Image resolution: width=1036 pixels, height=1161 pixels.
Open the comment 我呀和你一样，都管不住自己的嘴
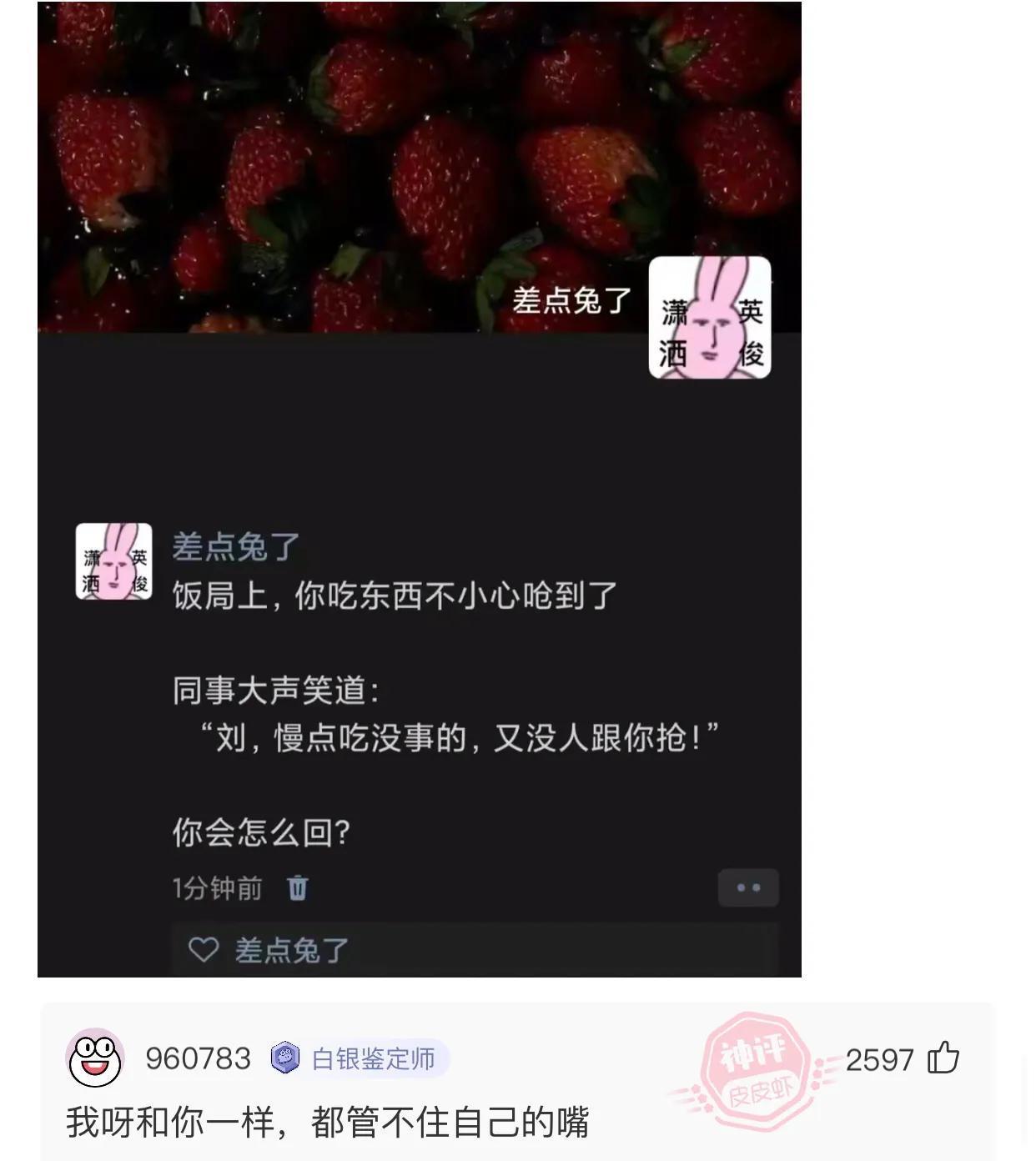click(x=327, y=1122)
